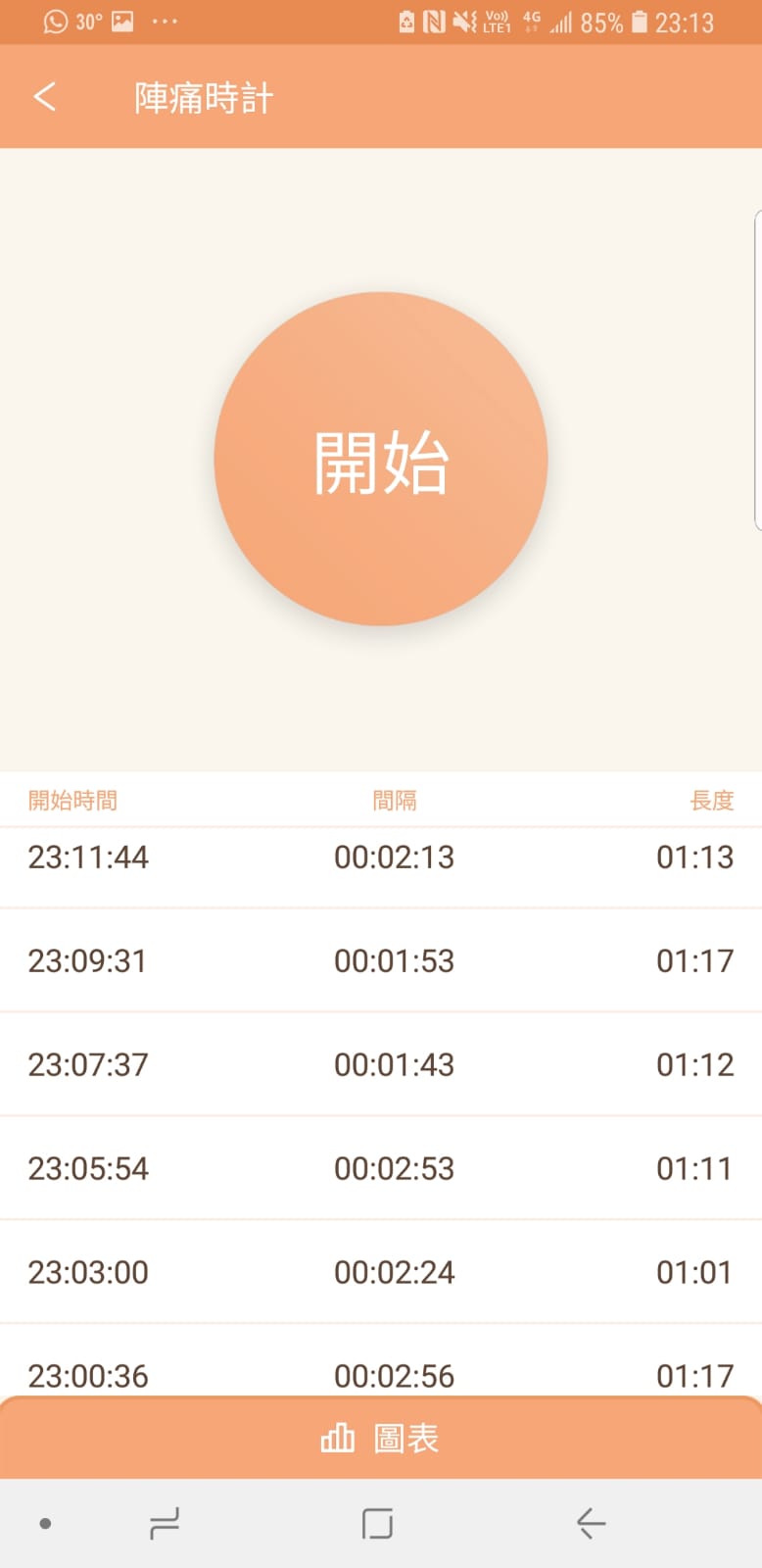
Task: Open the 圖表 chart view
Action: click(381, 1438)
